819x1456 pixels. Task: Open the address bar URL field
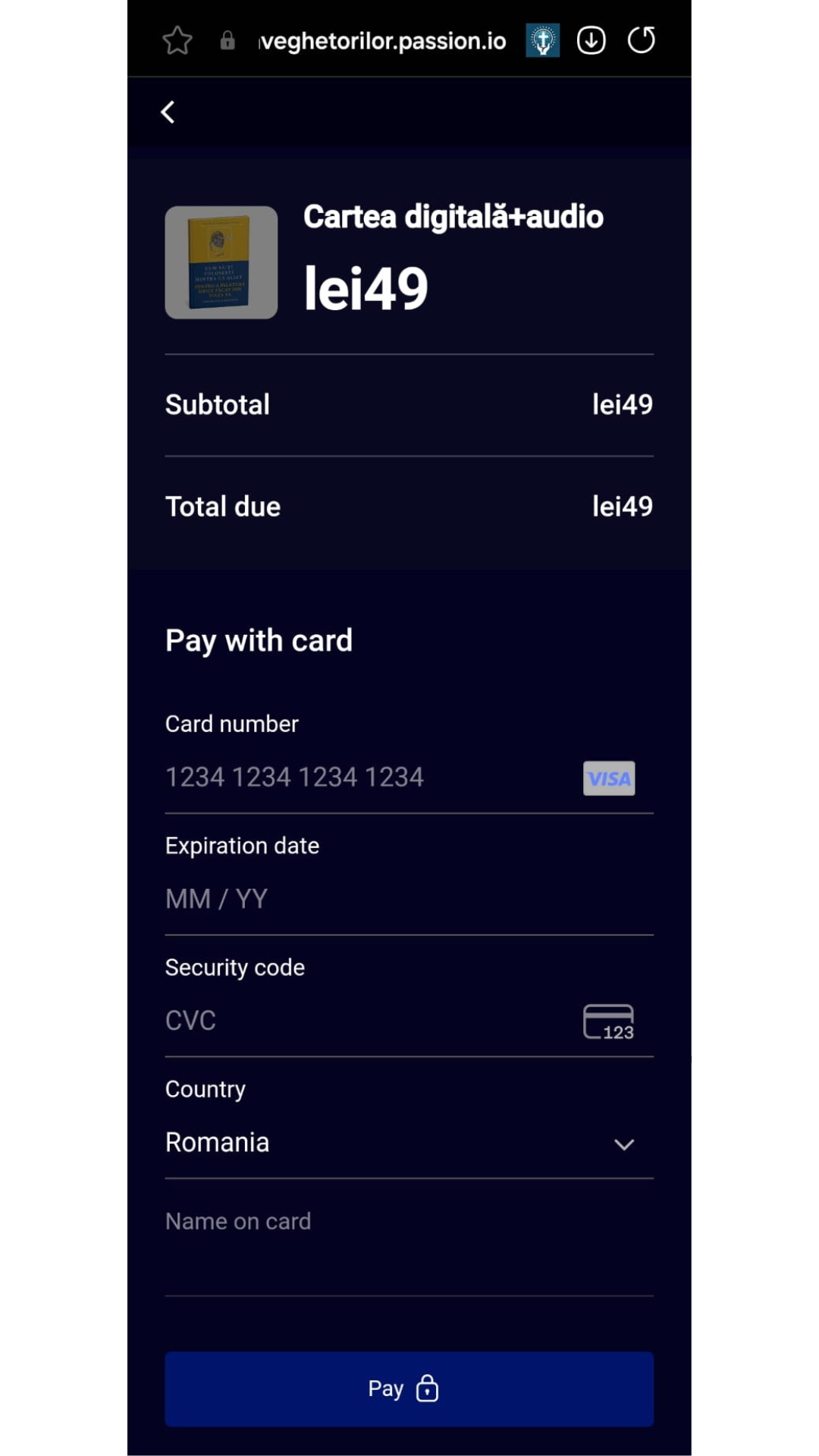pos(382,41)
